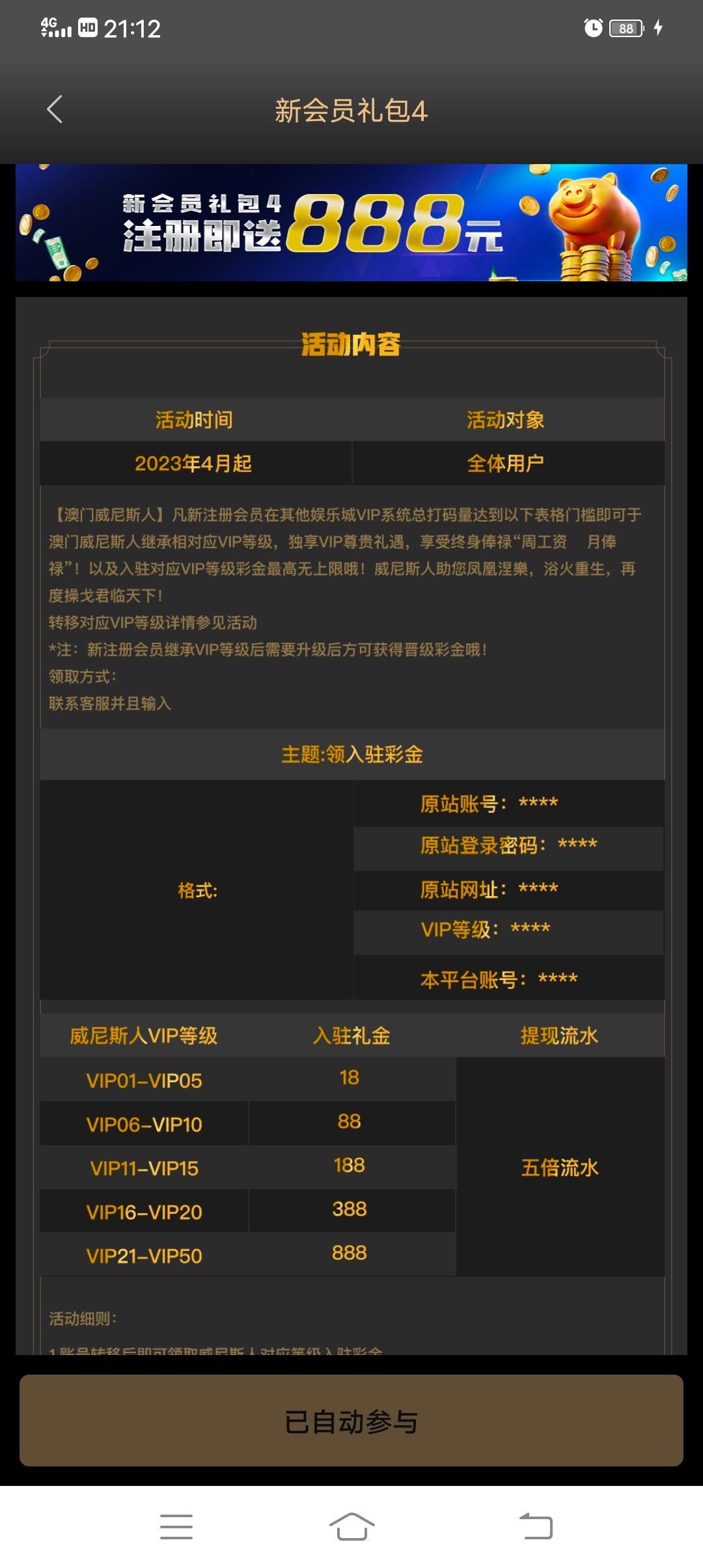Go back using the header arrow
This screenshot has width=703, height=1568.
tap(55, 109)
